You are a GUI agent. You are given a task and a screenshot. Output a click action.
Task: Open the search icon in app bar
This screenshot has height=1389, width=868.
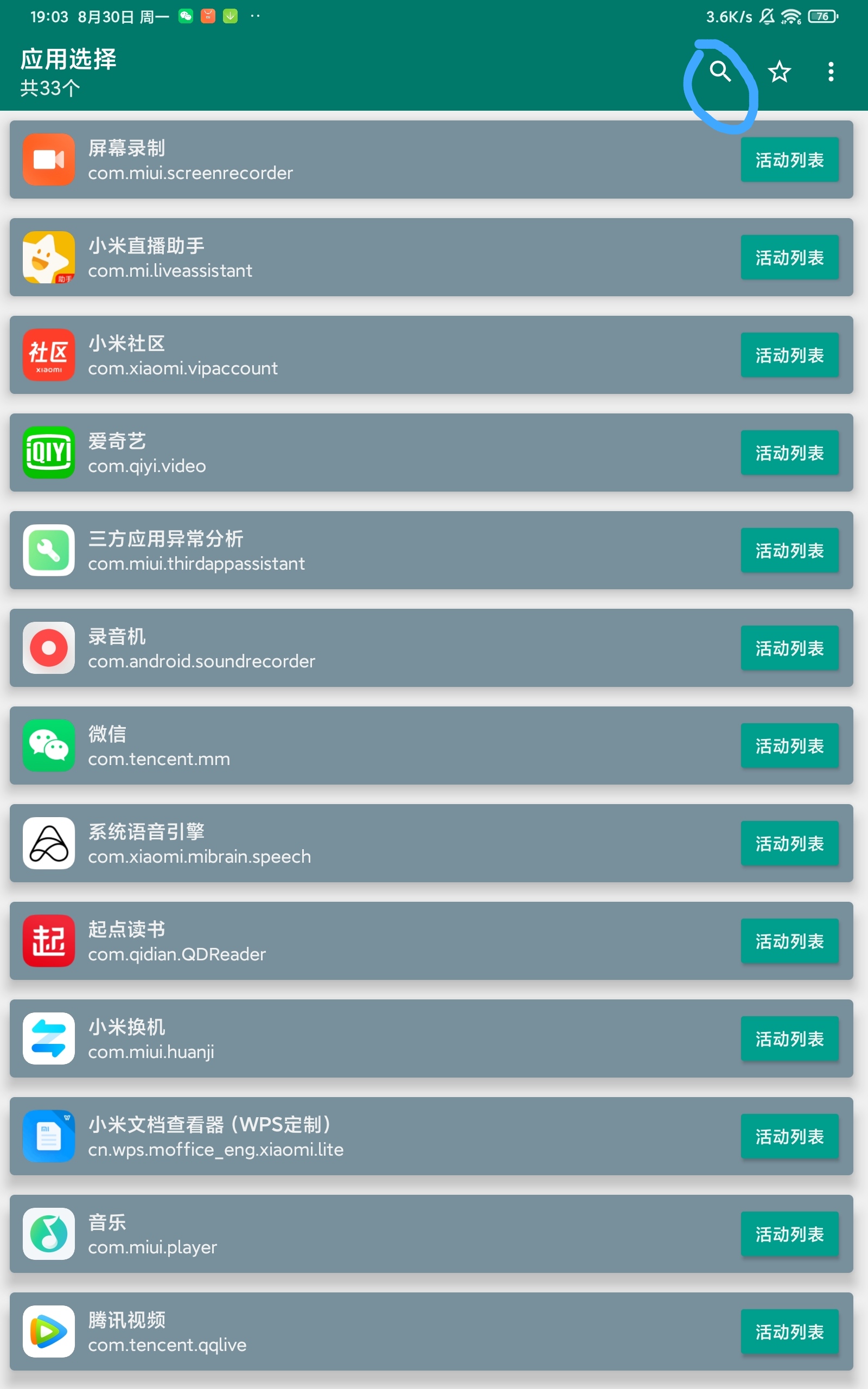point(719,72)
